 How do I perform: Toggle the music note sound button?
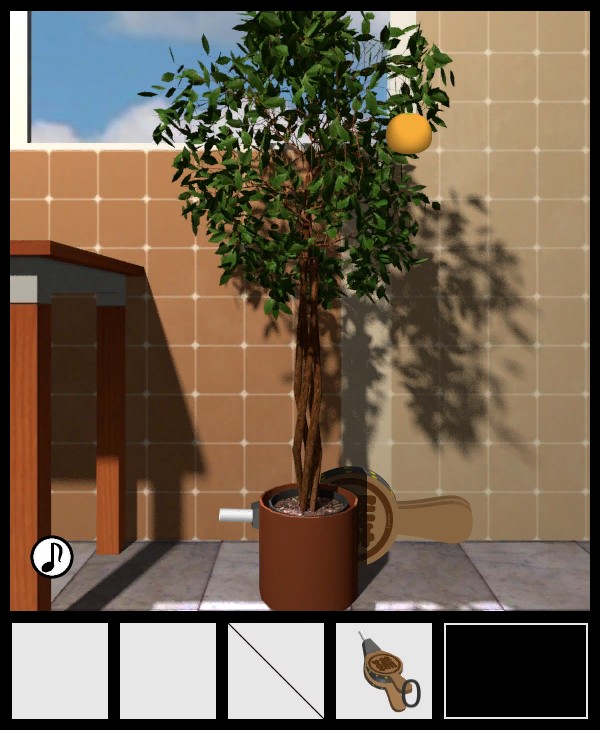click(x=52, y=557)
